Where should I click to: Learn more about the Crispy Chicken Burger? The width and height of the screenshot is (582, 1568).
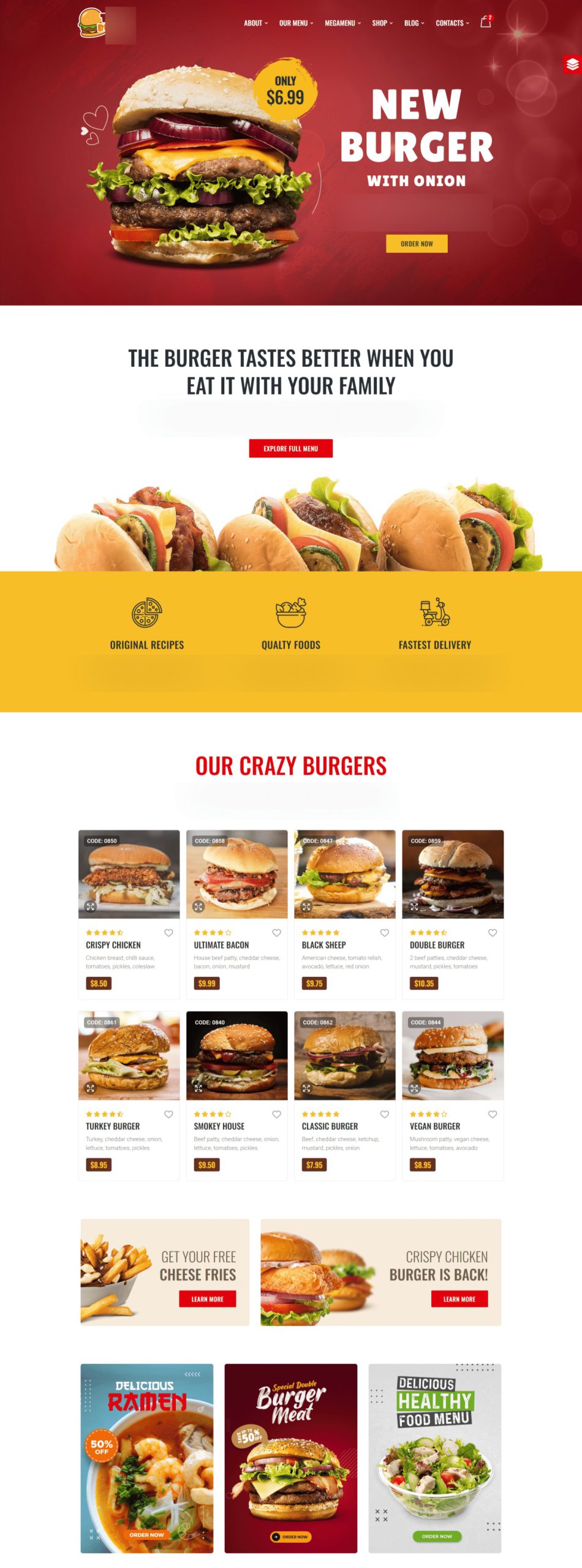tap(459, 1299)
